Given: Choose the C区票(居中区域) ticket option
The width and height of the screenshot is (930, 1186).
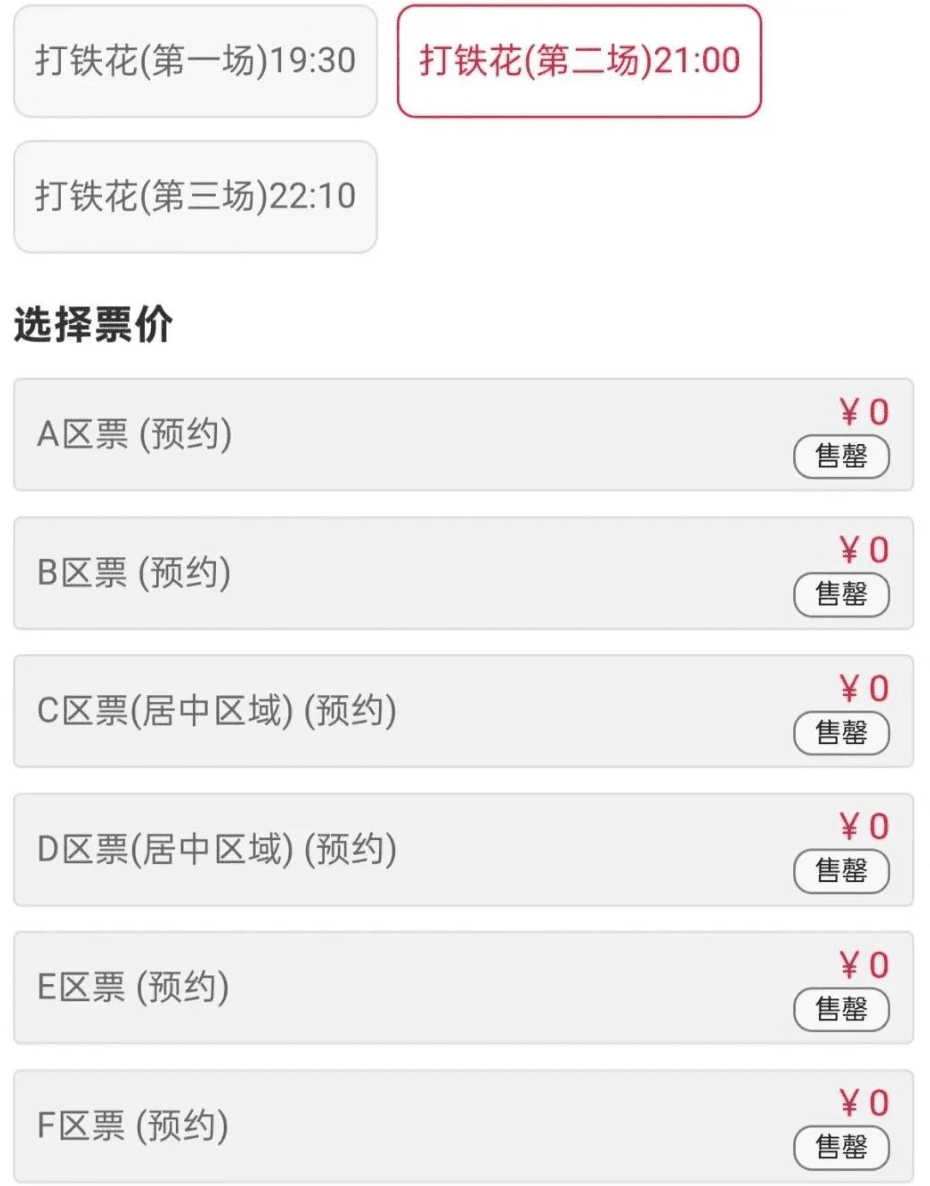Looking at the screenshot, I should click(463, 711).
